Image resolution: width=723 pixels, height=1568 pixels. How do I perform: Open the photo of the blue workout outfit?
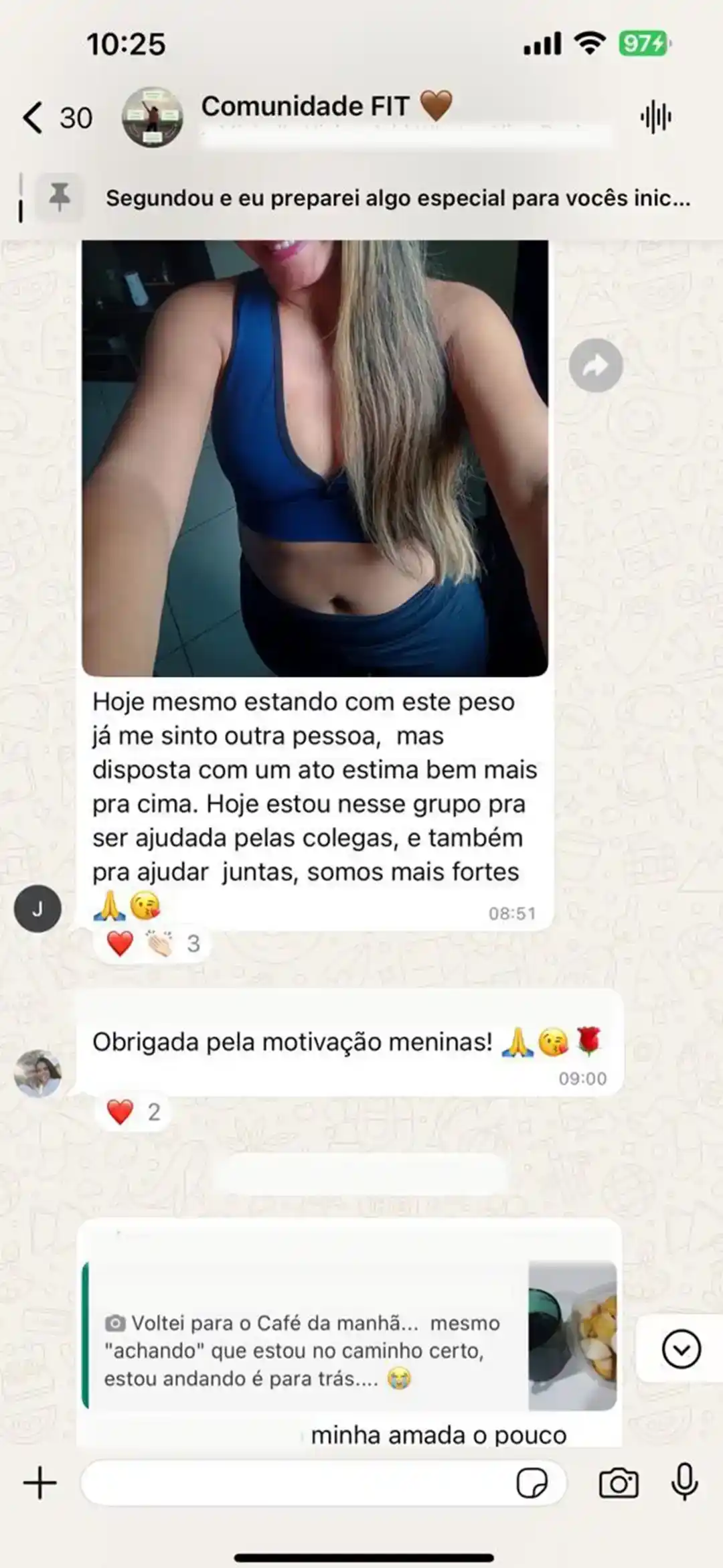click(x=315, y=458)
